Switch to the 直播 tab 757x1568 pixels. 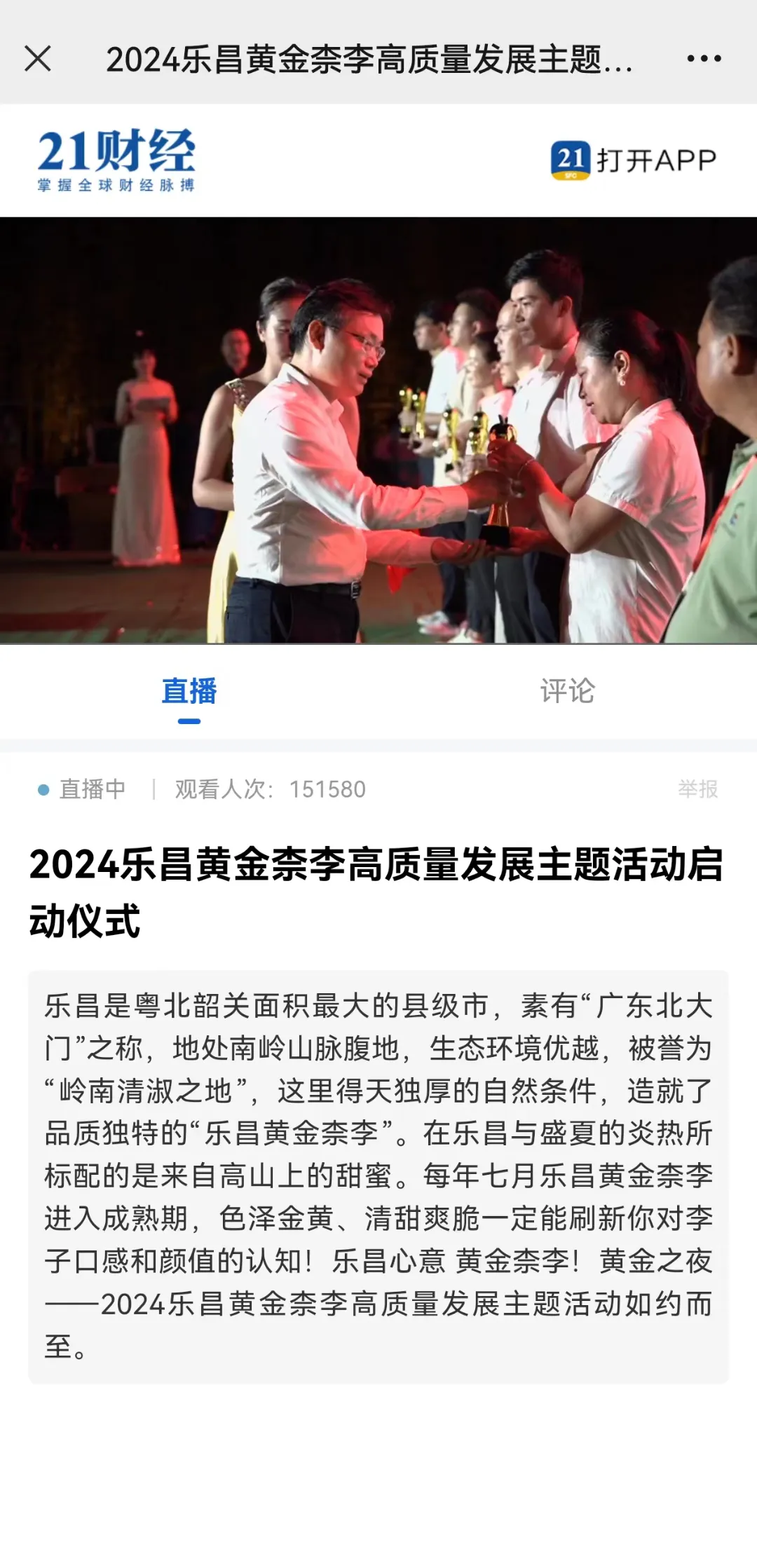pos(189,691)
